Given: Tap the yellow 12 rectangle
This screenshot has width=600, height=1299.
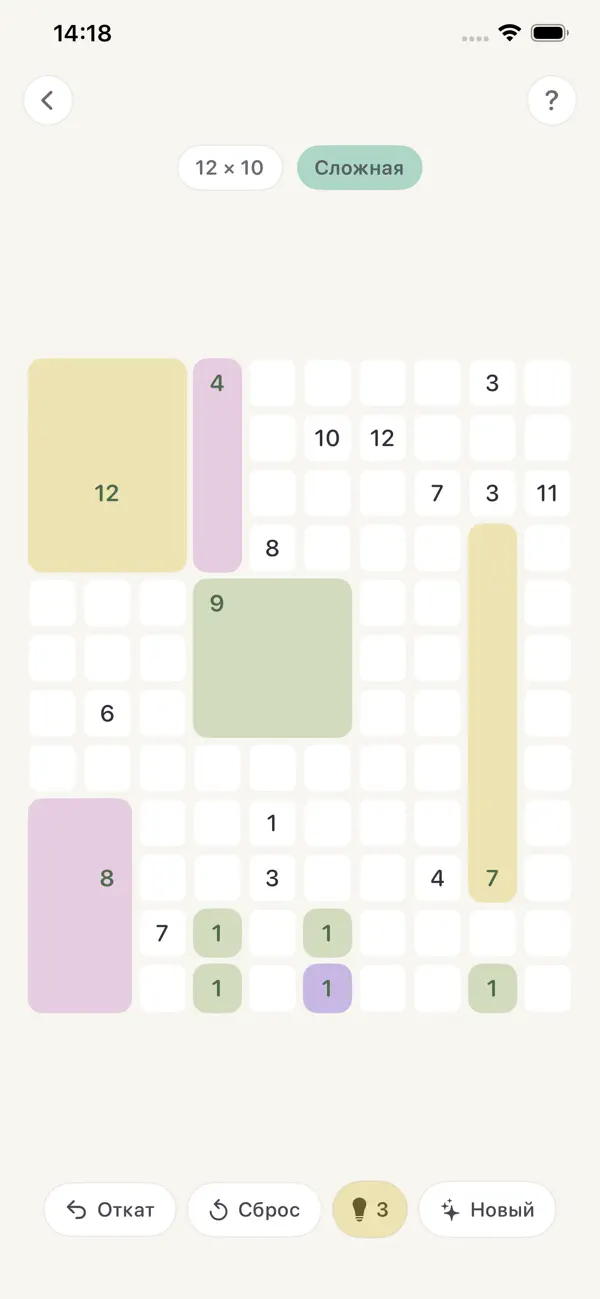Looking at the screenshot, I should coord(107,465).
